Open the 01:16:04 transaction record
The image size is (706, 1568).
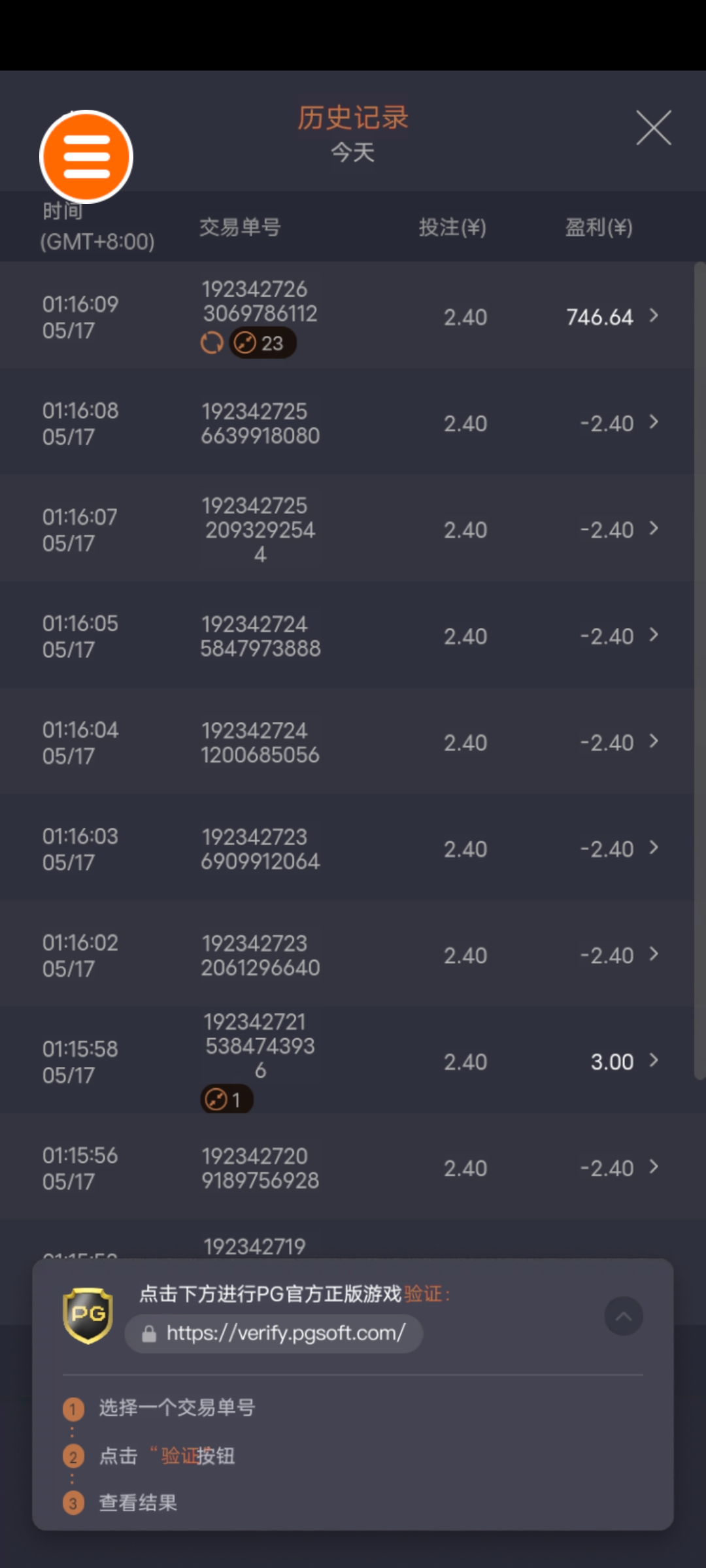[353, 742]
